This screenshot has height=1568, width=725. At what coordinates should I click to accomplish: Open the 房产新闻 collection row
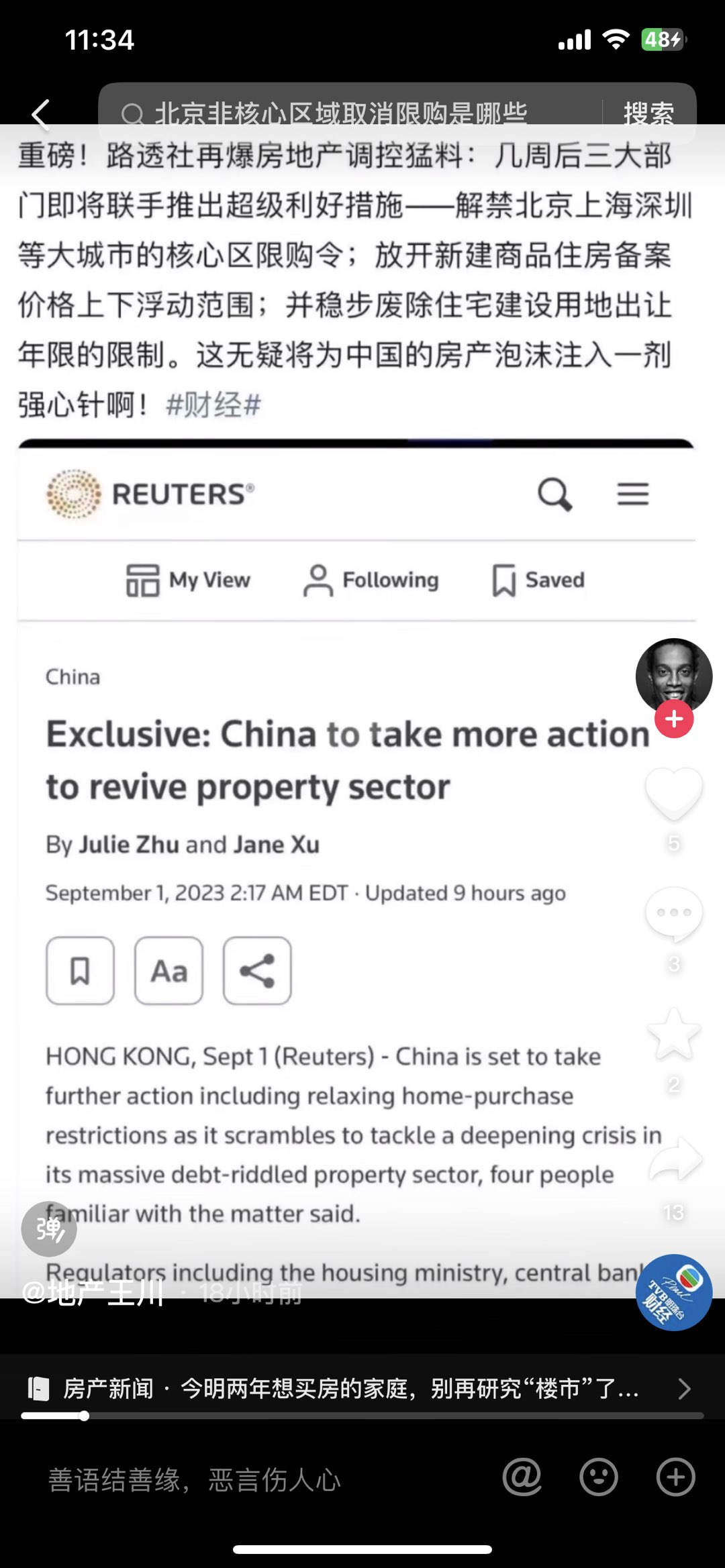(x=349, y=1388)
